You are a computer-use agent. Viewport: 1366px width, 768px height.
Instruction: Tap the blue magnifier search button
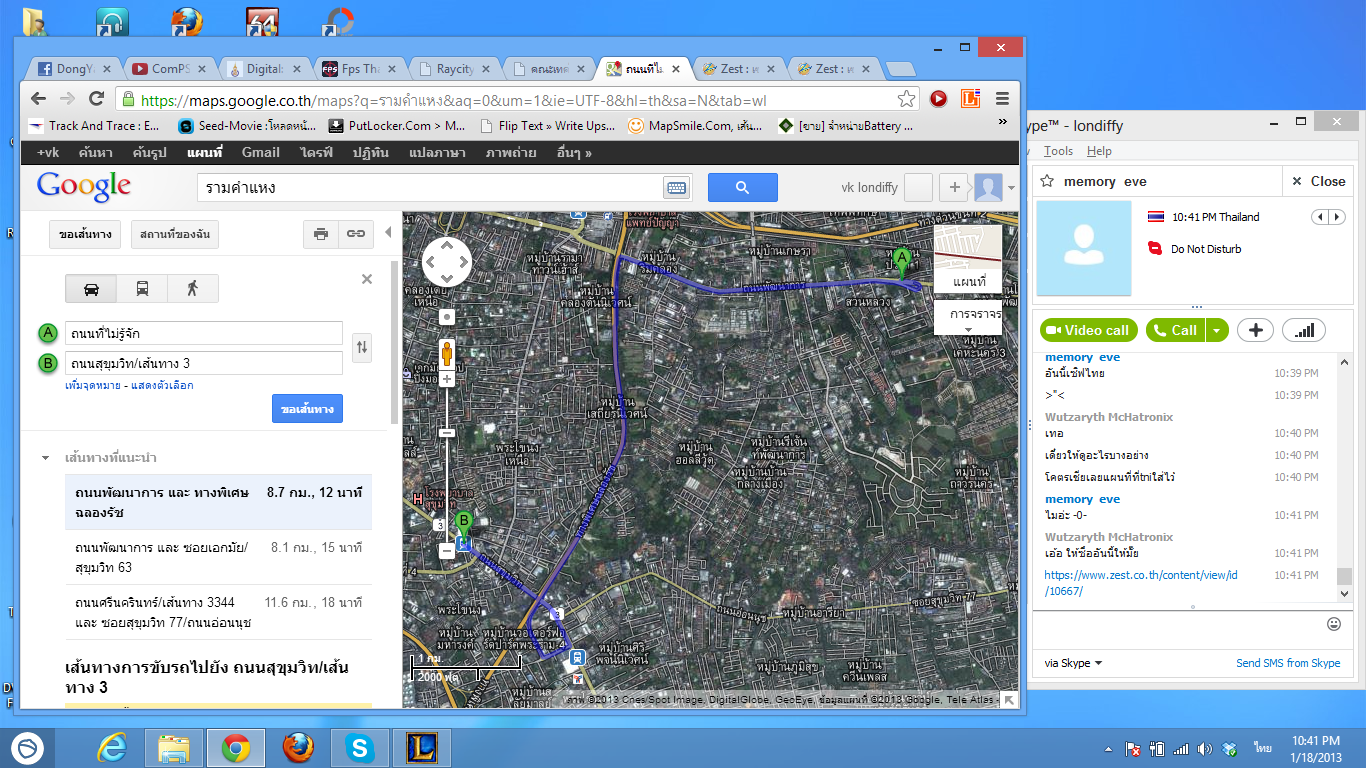tap(742, 187)
